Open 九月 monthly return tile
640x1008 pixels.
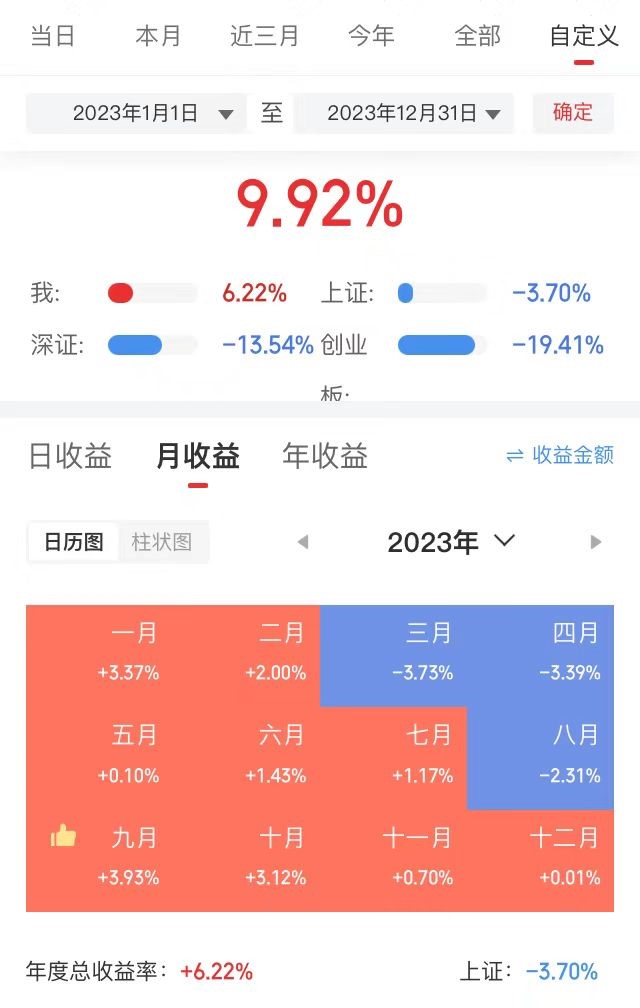100,857
